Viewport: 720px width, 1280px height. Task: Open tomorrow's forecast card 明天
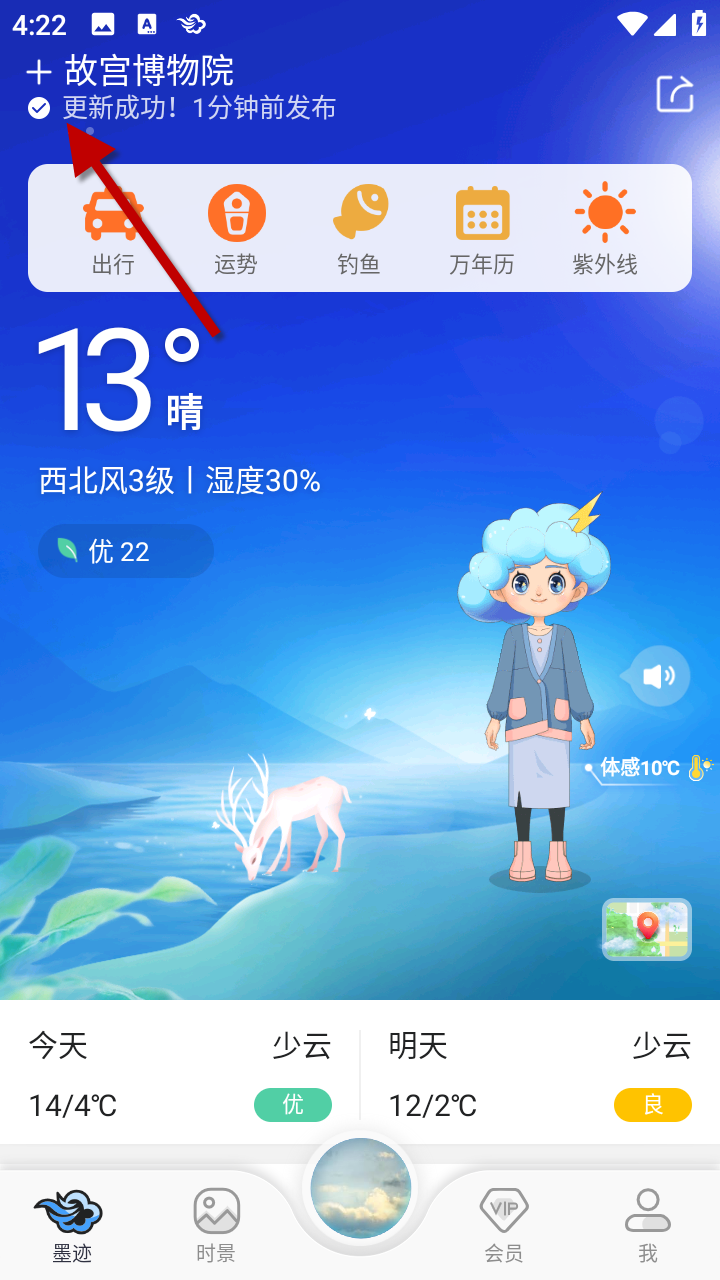point(540,1074)
